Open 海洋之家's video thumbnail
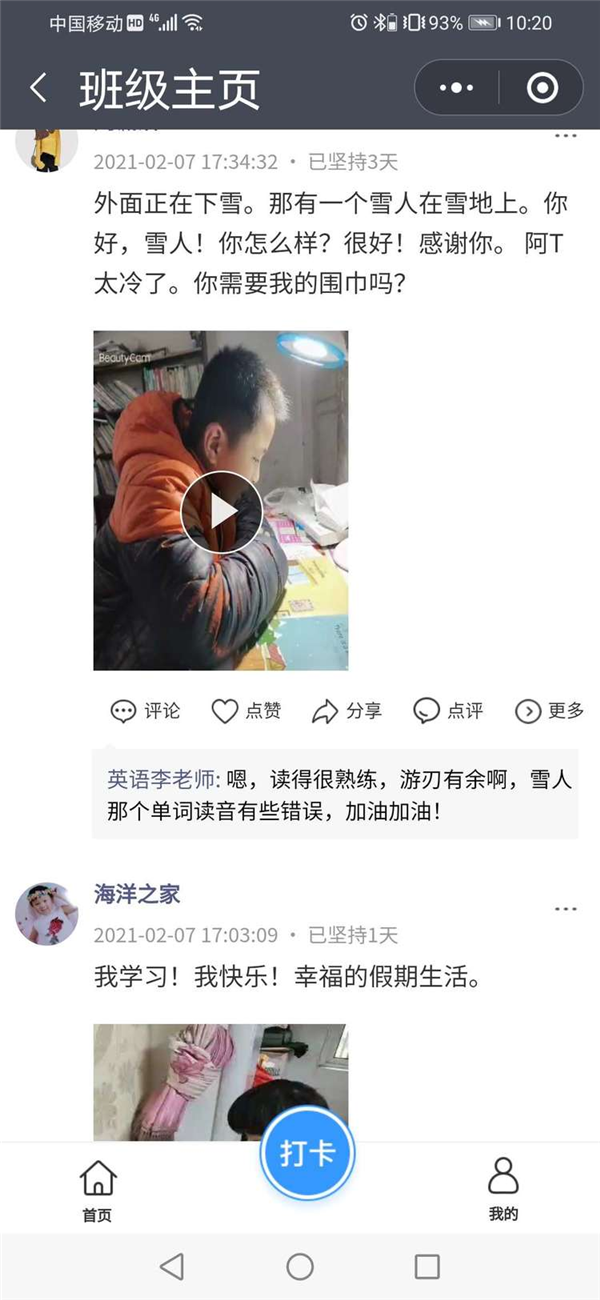600x1300 pixels. tap(220, 1082)
